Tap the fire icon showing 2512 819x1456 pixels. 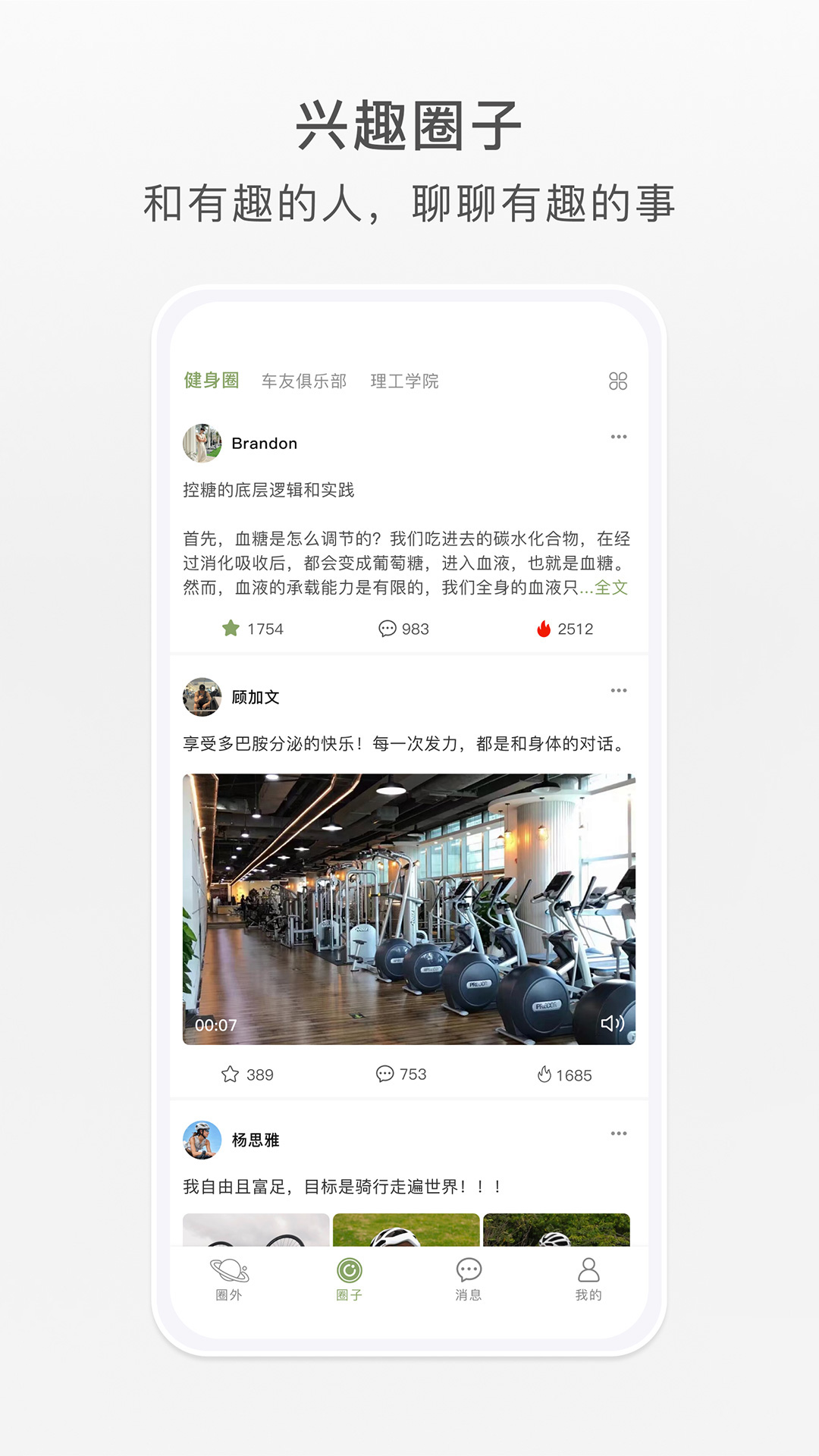click(544, 629)
